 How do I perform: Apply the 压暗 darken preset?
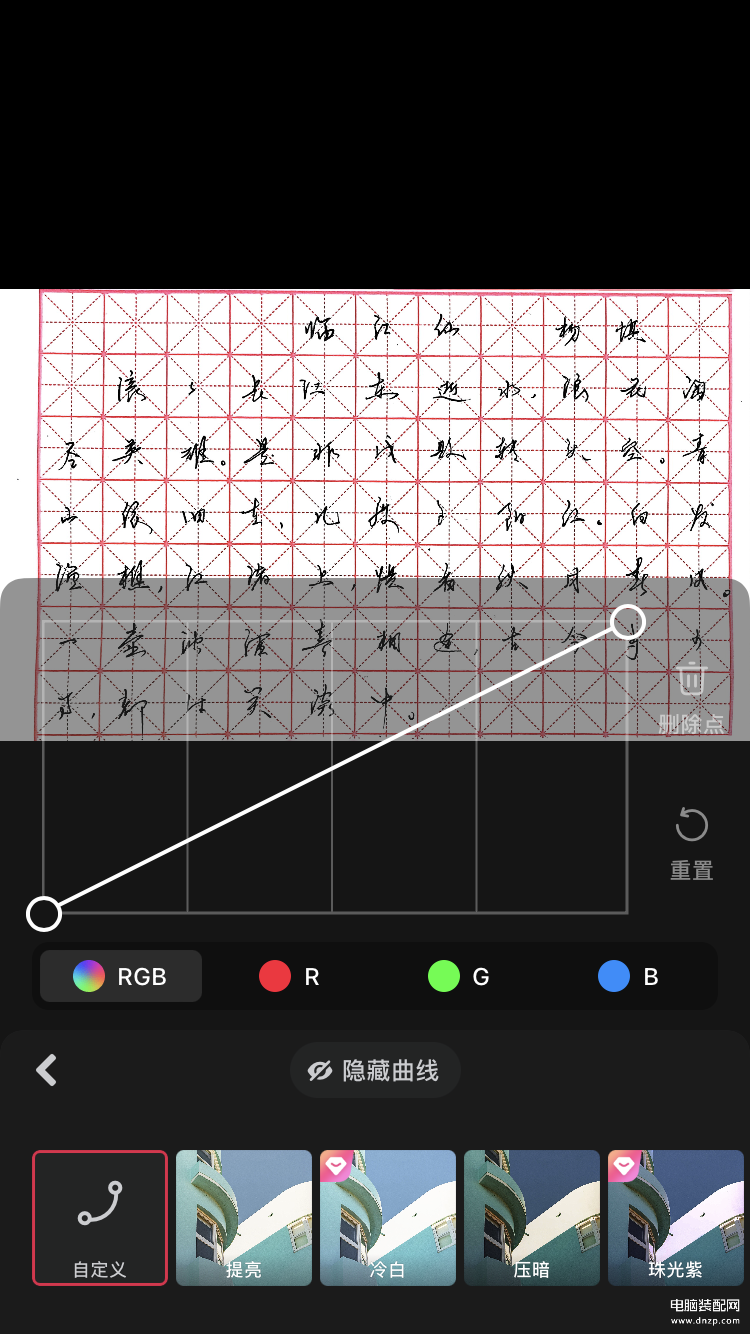tap(532, 1217)
